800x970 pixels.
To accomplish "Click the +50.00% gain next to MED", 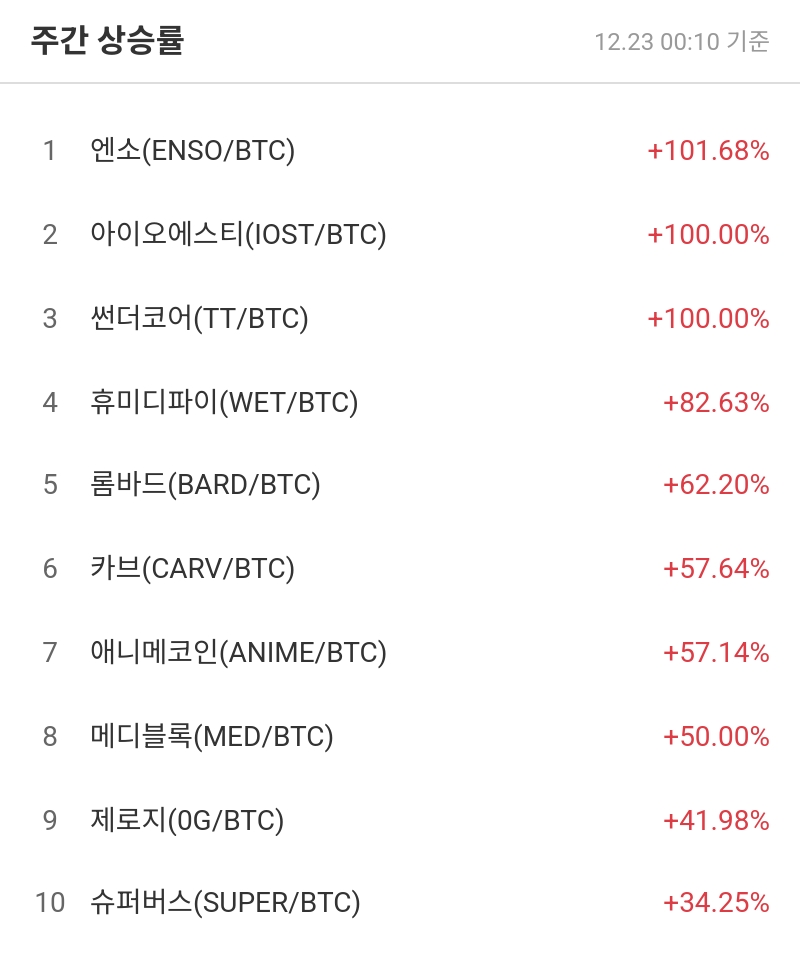I will click(x=718, y=737).
